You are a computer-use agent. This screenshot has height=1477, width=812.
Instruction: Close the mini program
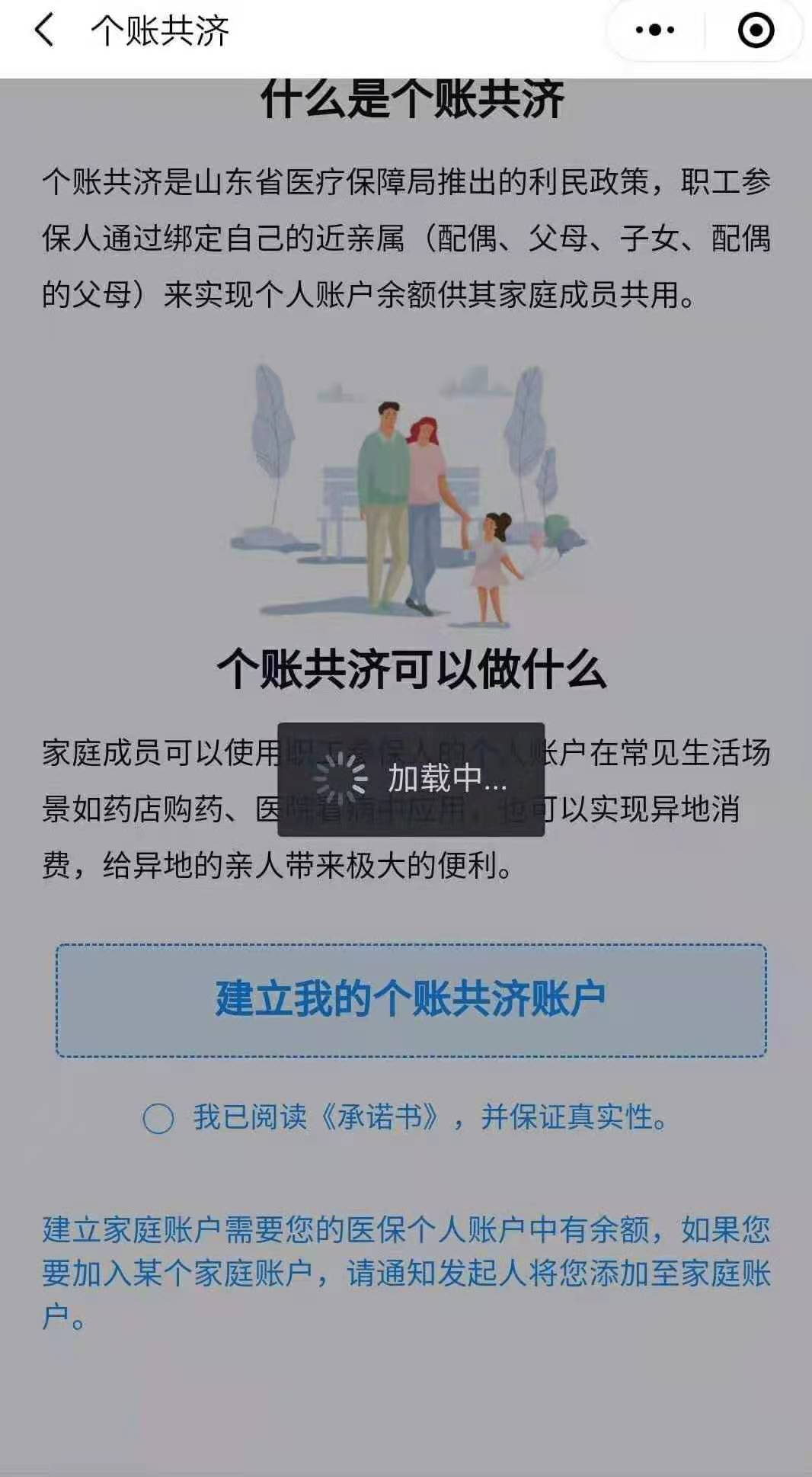756,31
